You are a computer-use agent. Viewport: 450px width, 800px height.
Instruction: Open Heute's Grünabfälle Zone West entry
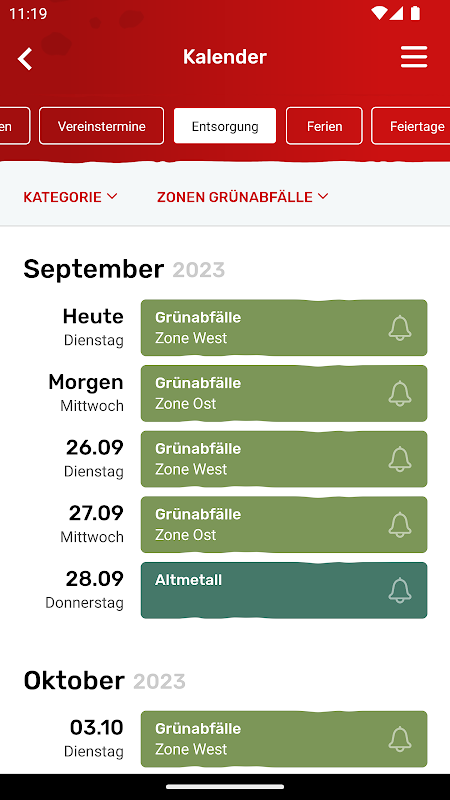(x=284, y=328)
